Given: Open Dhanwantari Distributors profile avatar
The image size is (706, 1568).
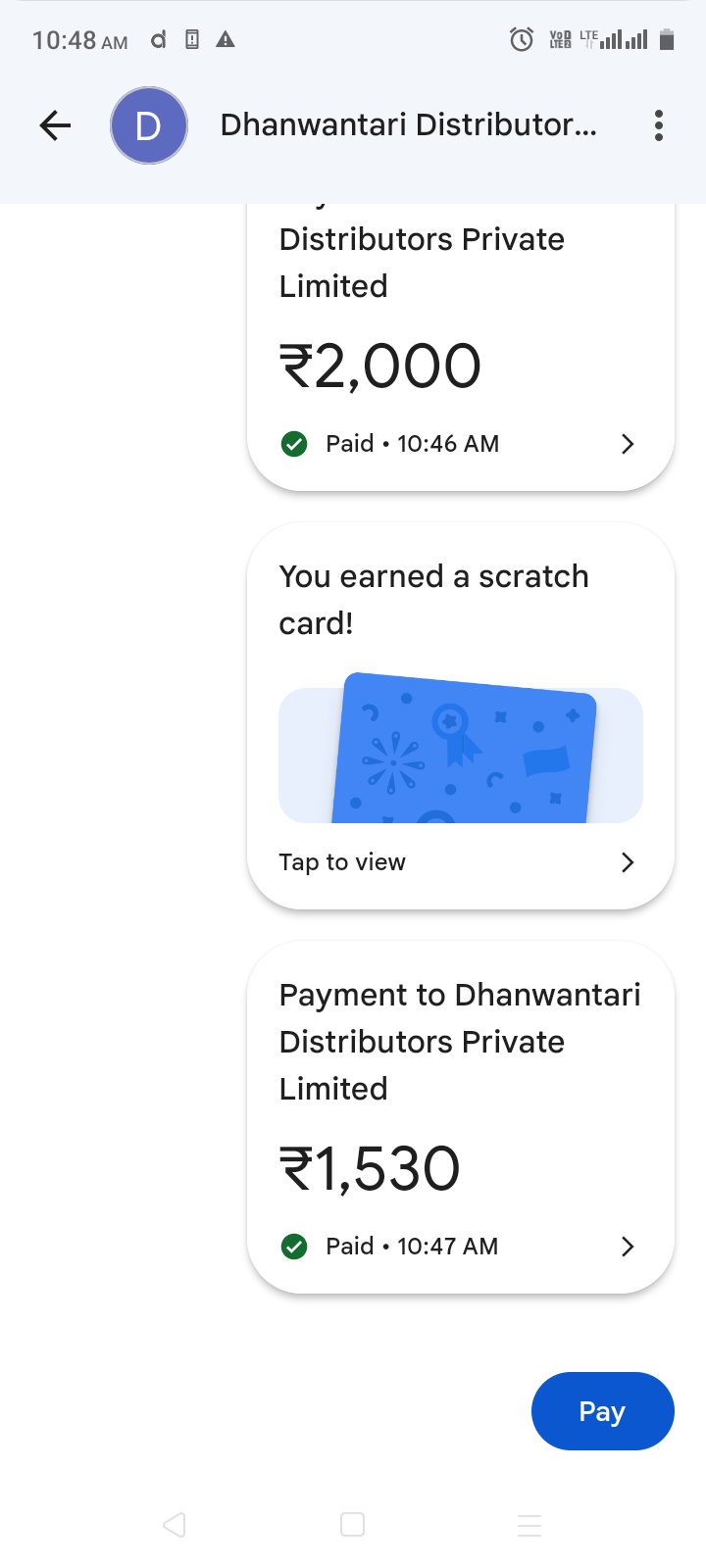Looking at the screenshot, I should (x=148, y=125).
